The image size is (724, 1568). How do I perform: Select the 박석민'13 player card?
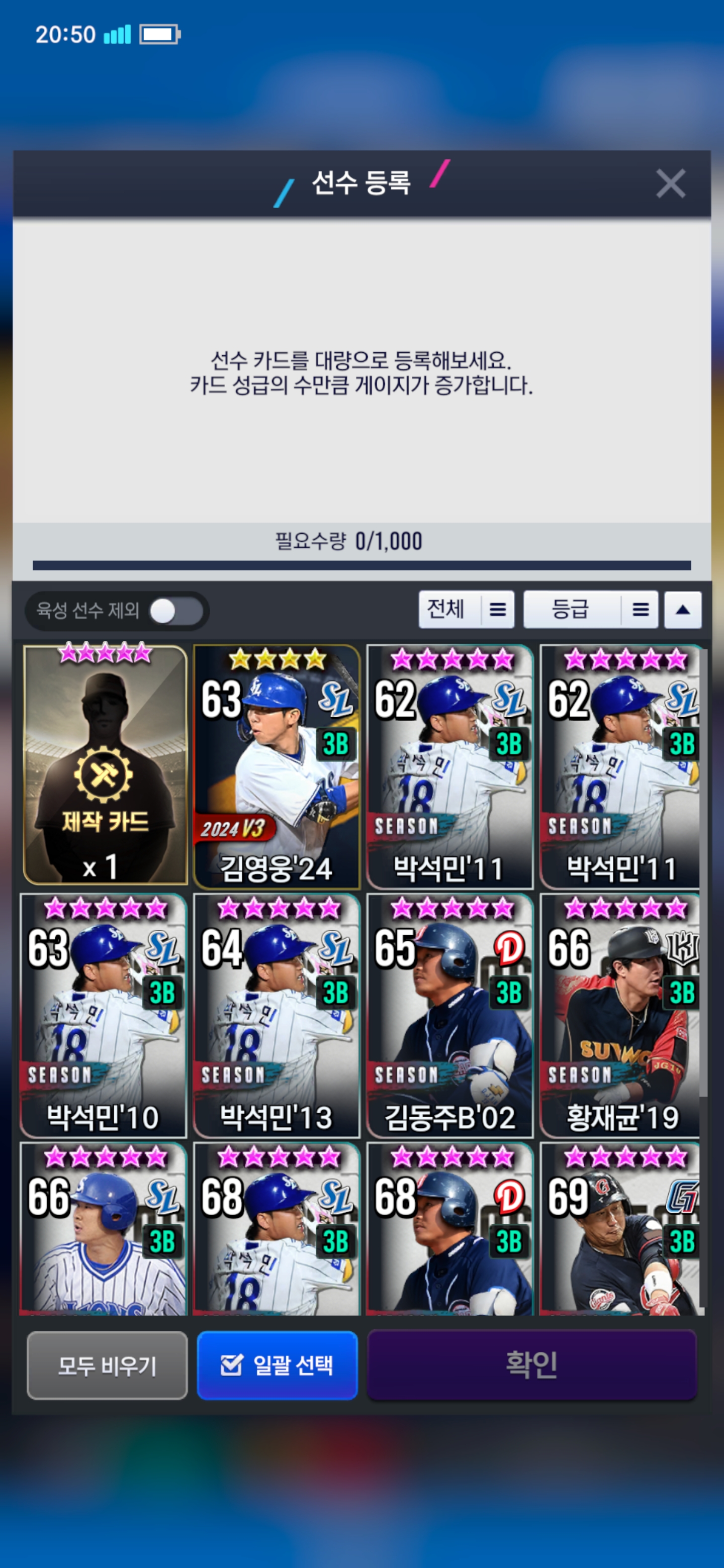[277, 1015]
